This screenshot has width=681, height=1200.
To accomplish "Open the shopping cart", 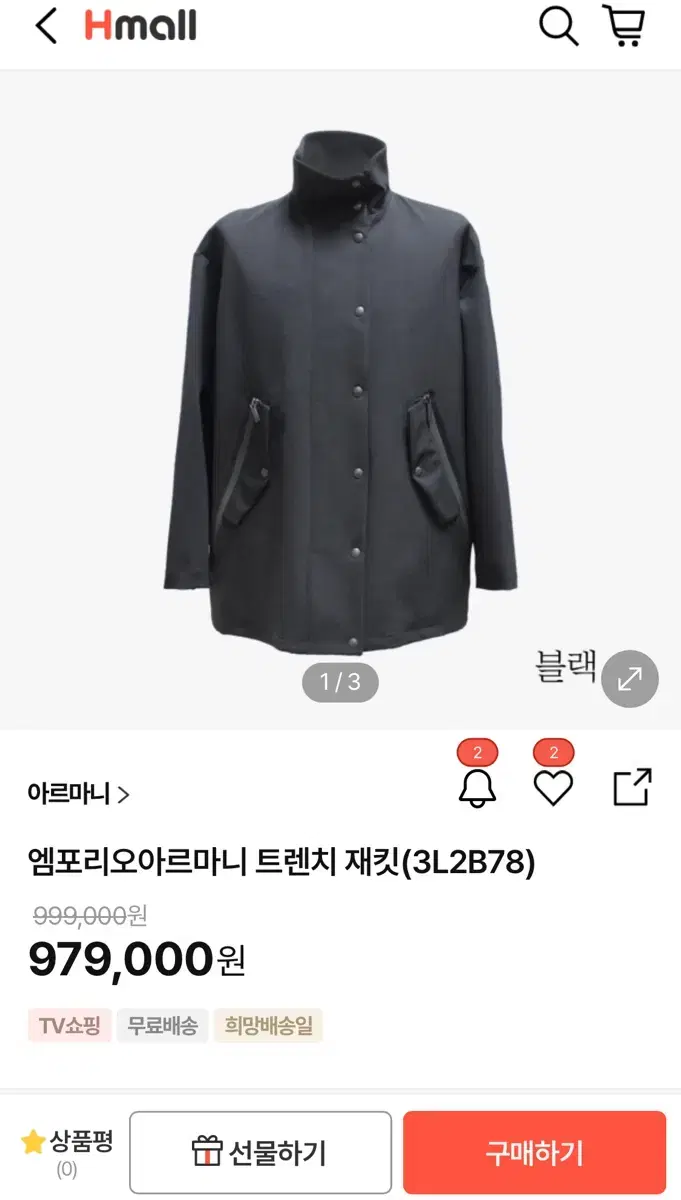I will pyautogui.click(x=623, y=26).
